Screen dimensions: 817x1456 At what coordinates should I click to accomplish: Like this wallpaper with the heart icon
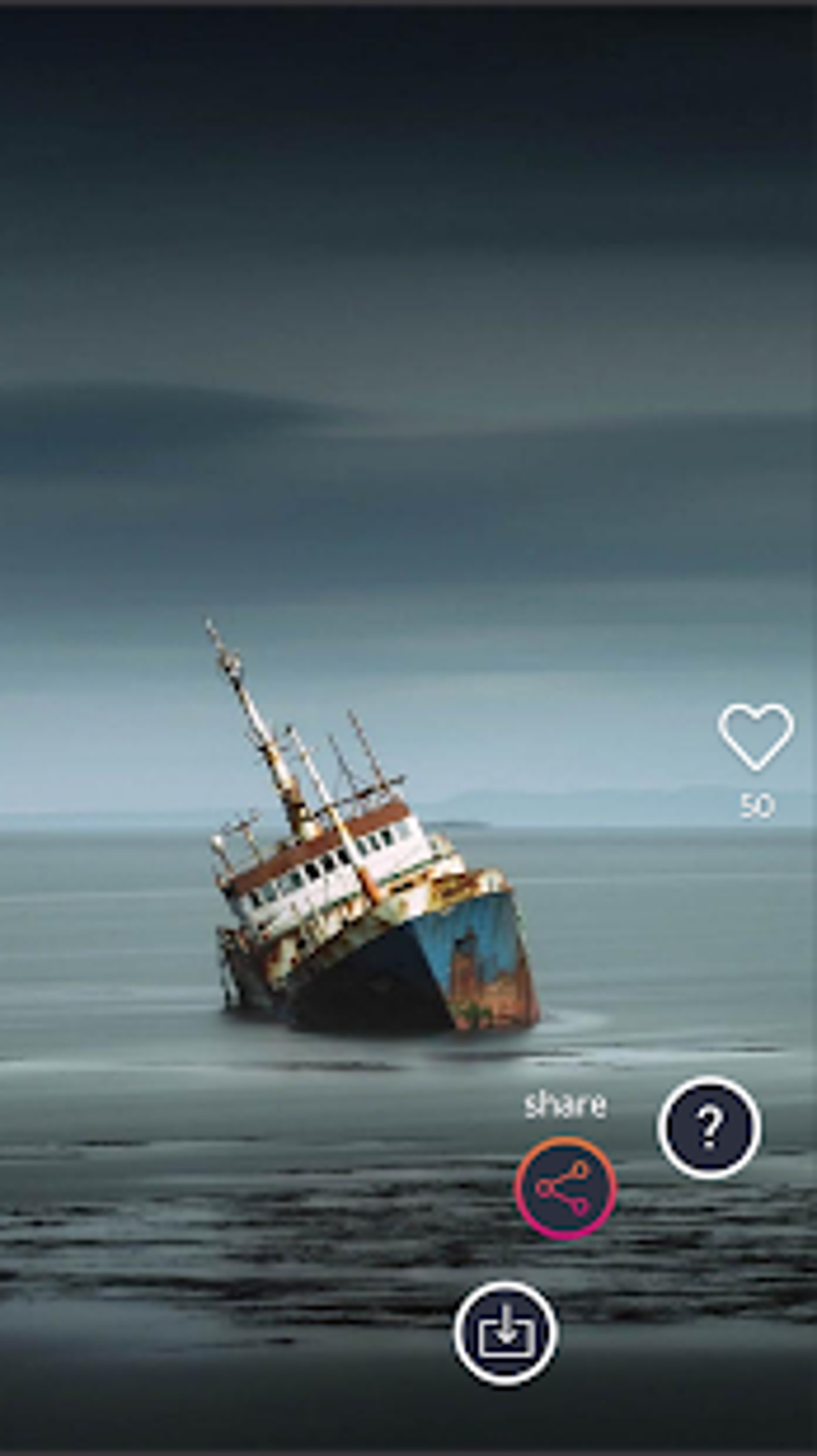tap(755, 736)
